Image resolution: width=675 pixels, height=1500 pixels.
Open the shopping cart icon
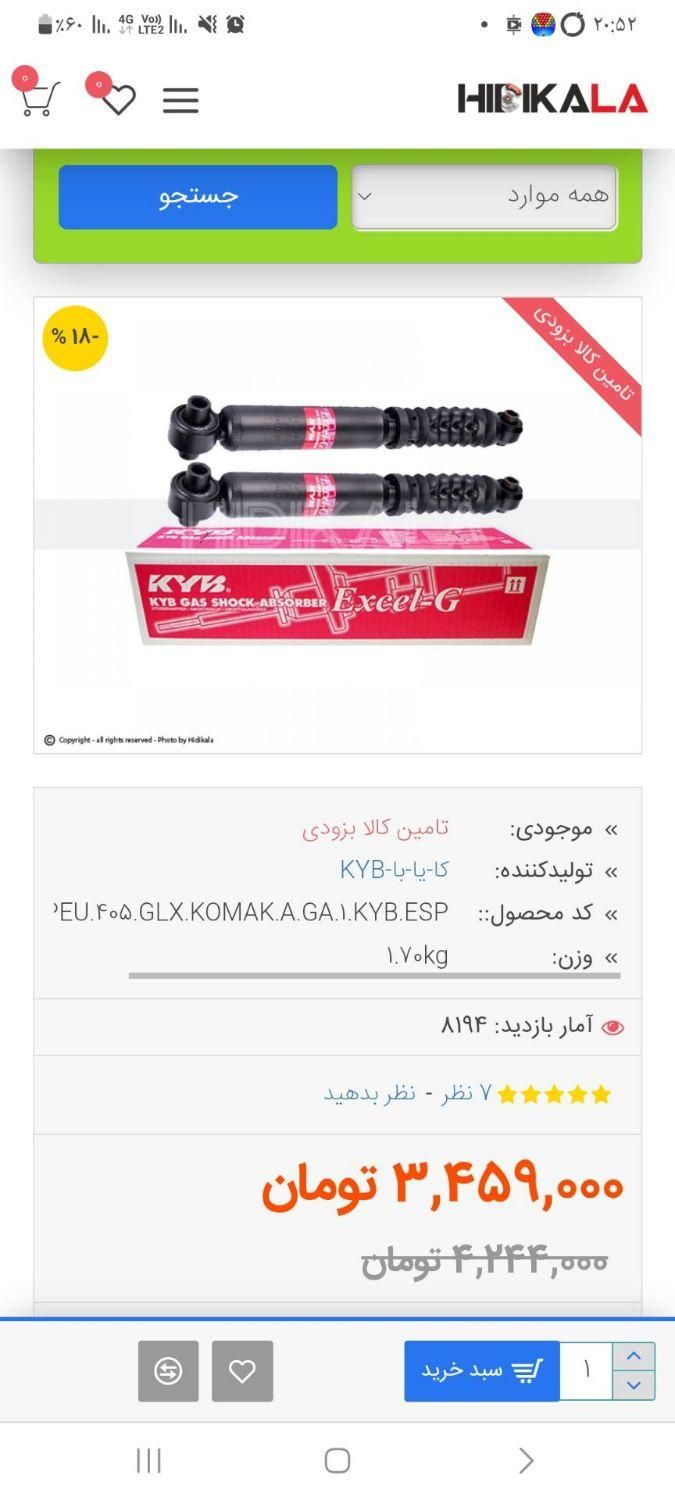[x=38, y=98]
